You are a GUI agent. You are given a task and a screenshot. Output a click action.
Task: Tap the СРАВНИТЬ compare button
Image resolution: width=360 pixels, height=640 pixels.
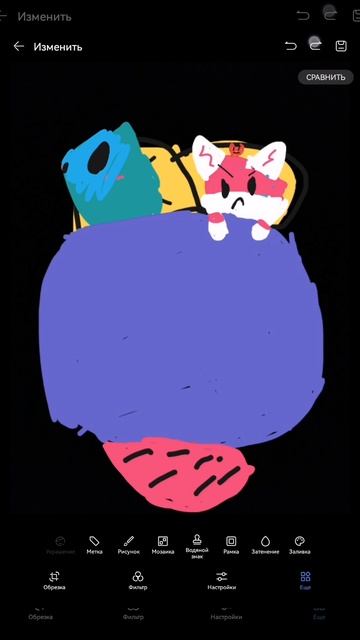pyautogui.click(x=325, y=77)
